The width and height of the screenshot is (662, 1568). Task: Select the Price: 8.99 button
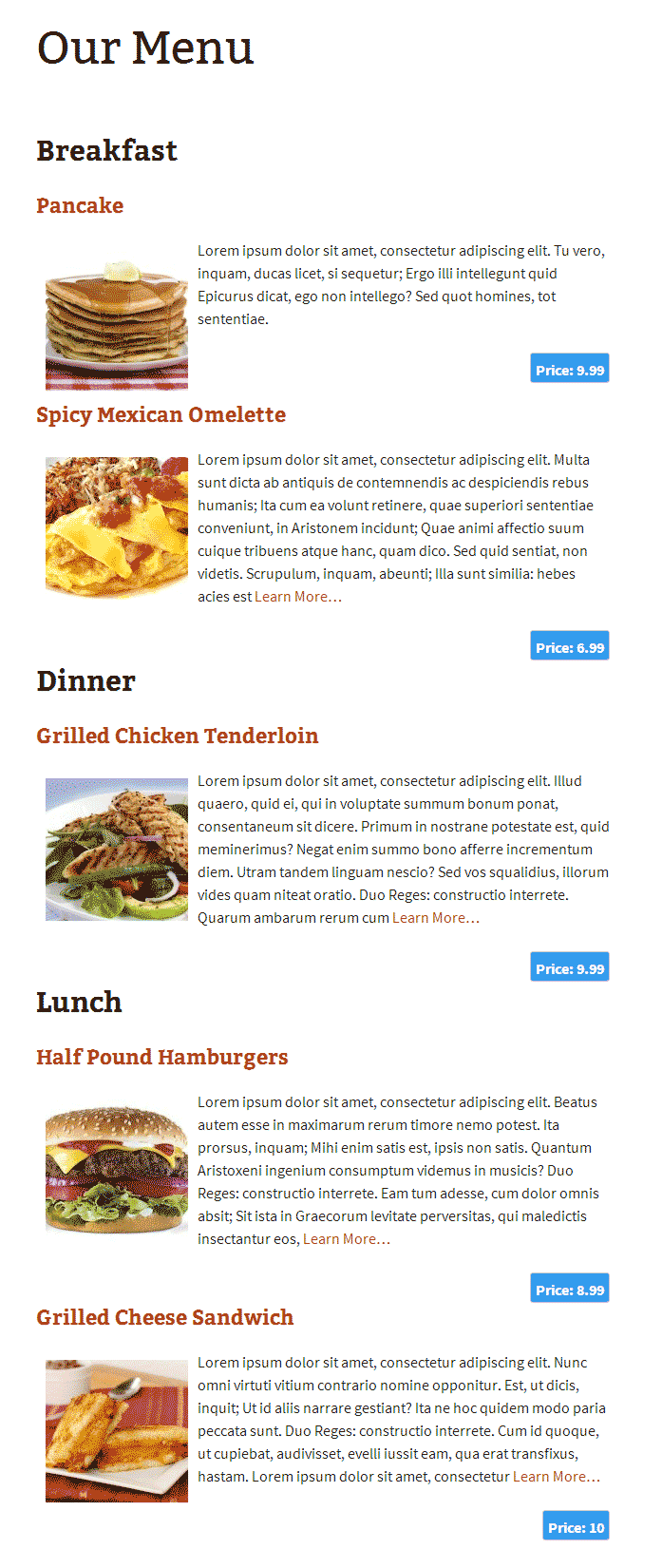[x=569, y=1290]
